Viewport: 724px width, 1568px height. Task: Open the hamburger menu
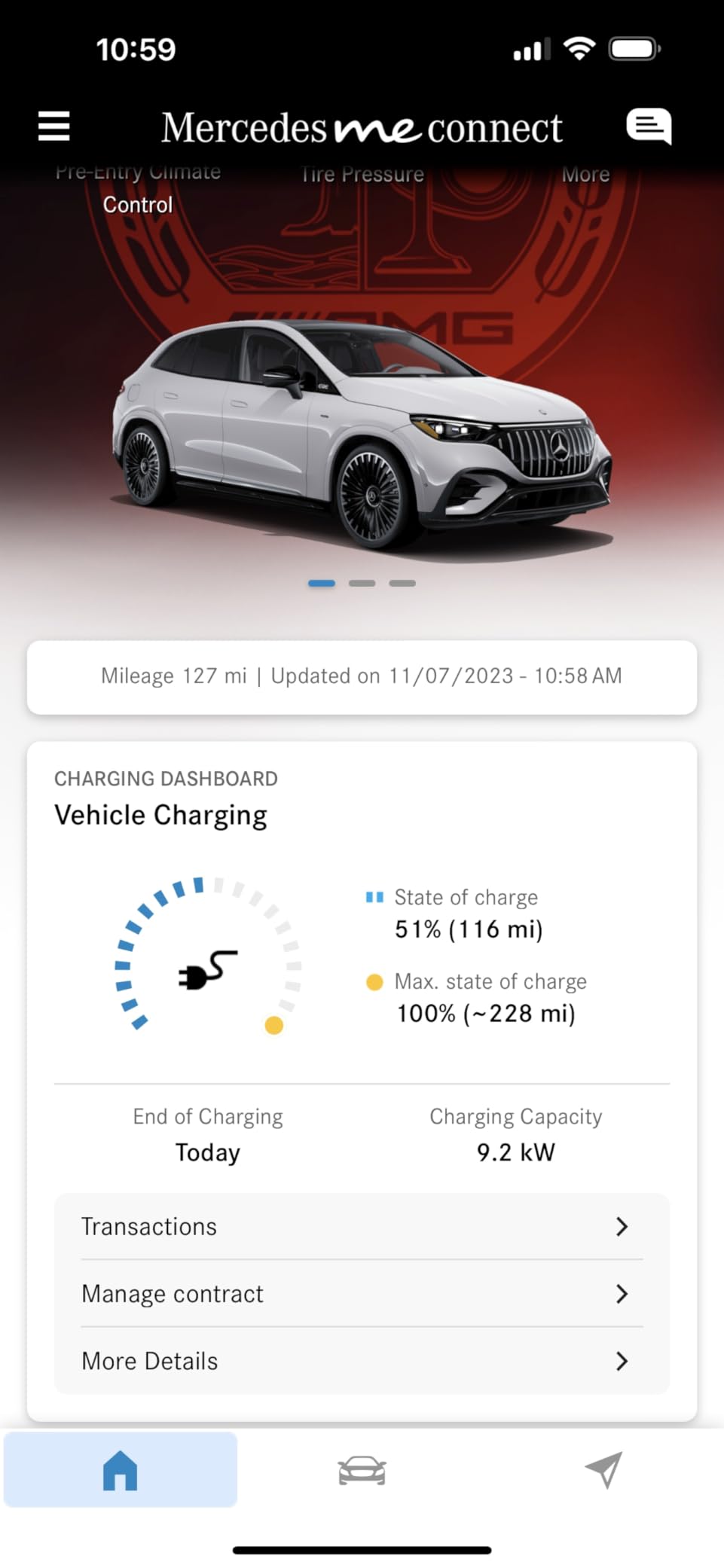pyautogui.click(x=54, y=127)
